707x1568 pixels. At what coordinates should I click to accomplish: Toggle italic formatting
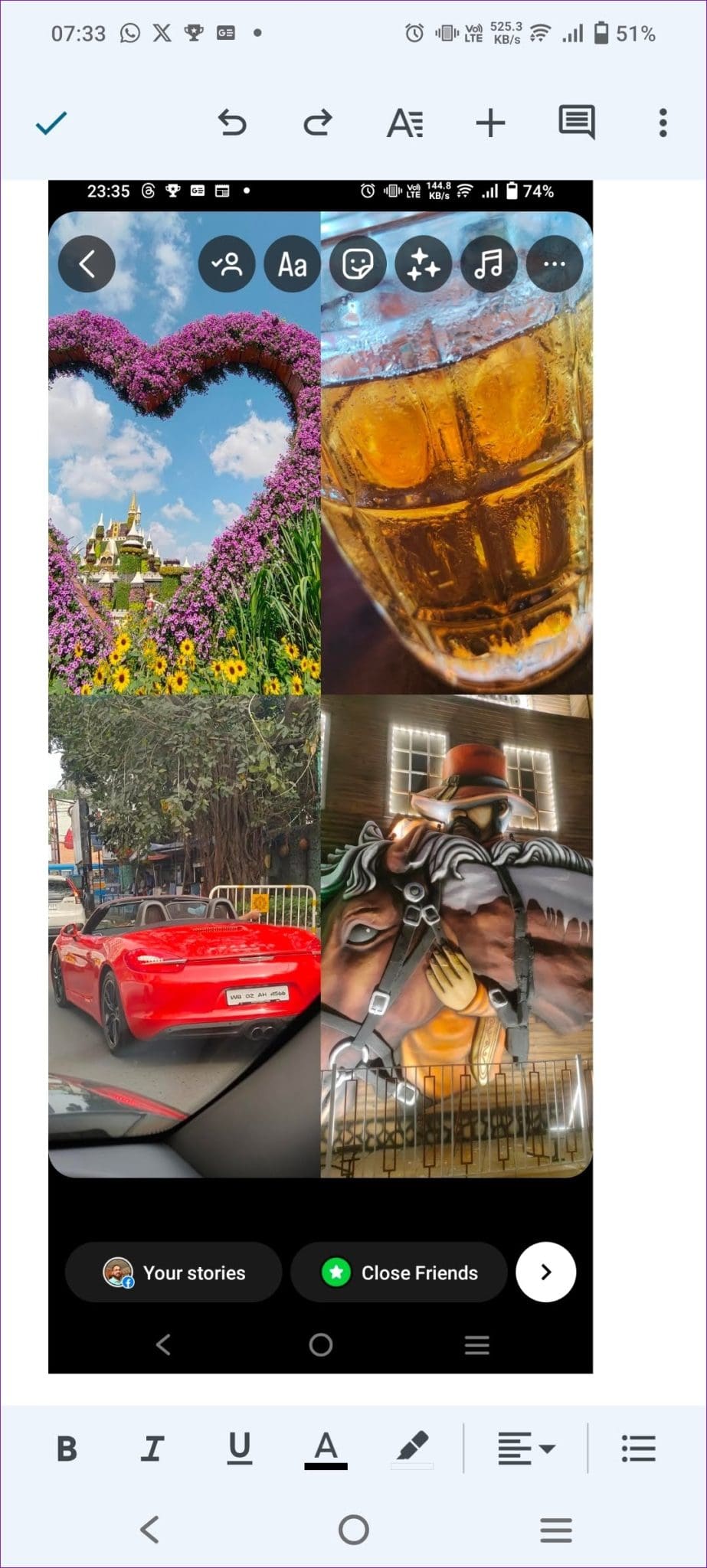point(153,1447)
